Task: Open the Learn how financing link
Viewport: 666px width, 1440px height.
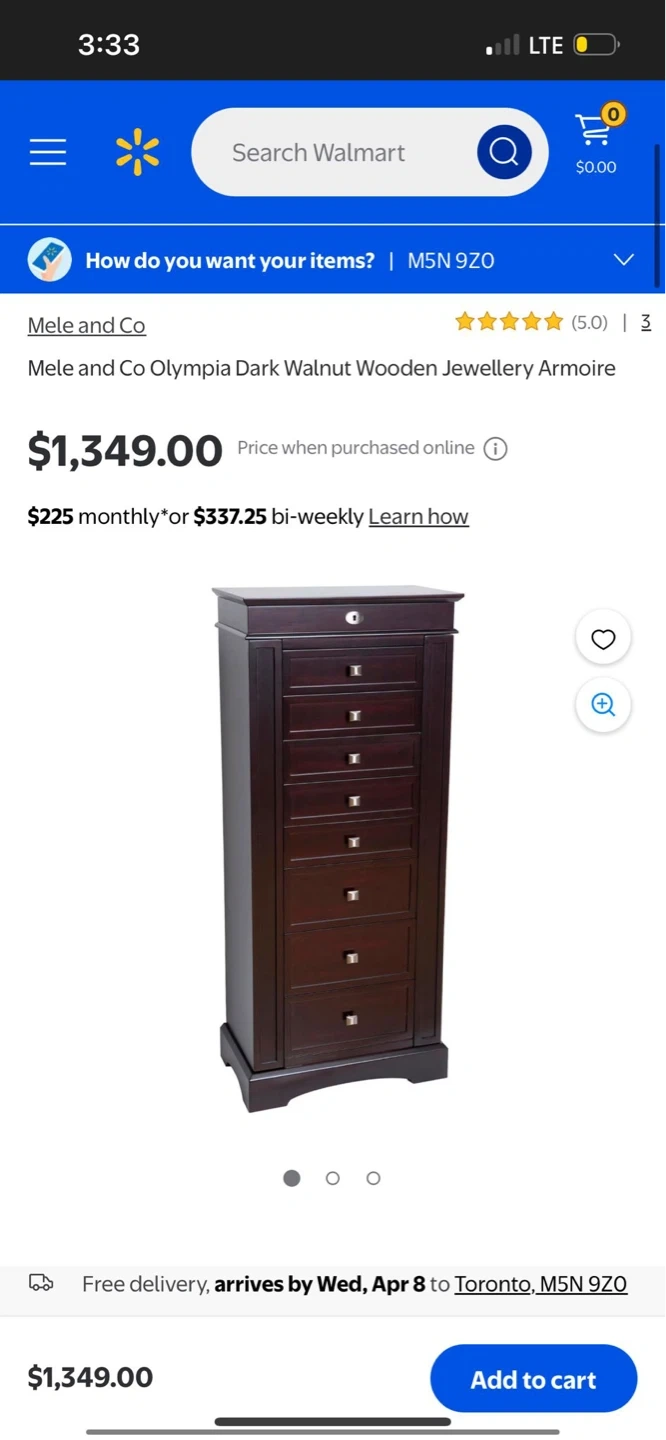Action: click(418, 517)
